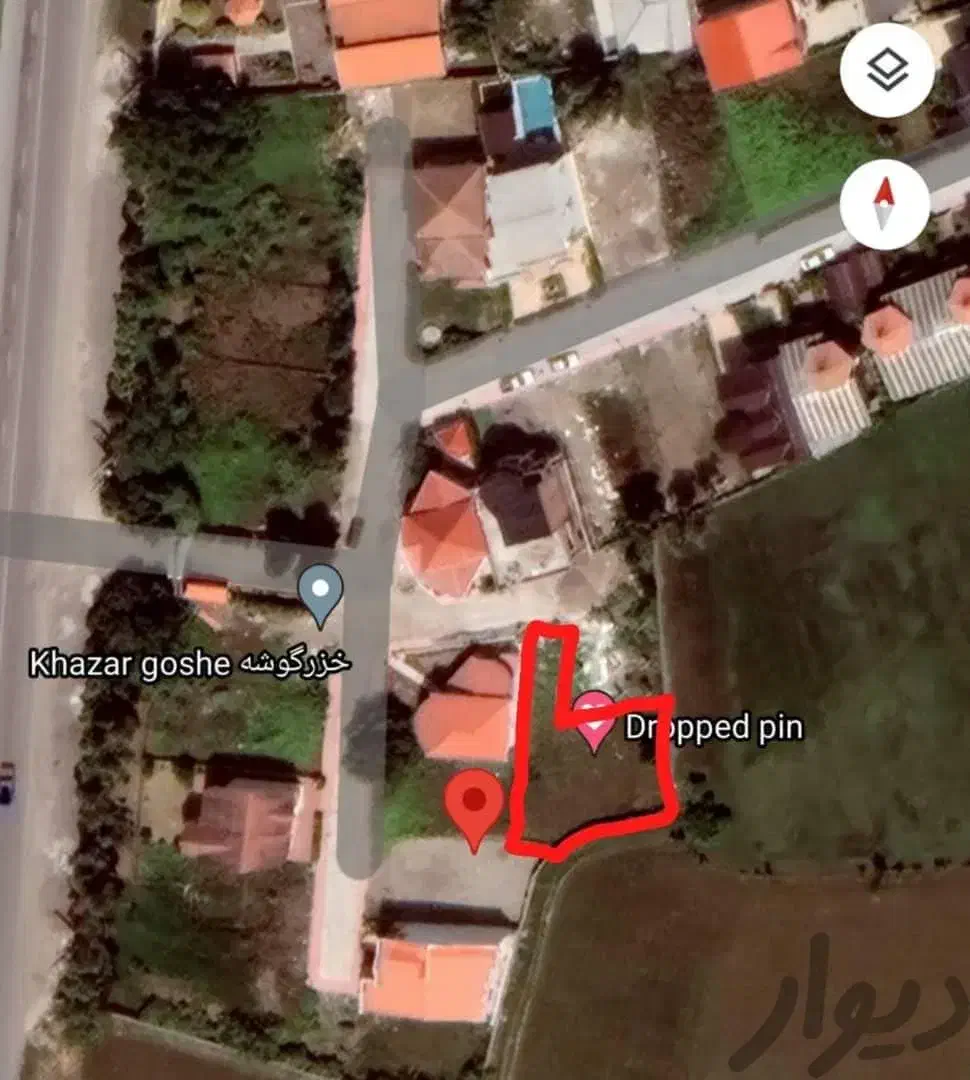This screenshot has width=970, height=1080.
Task: Select the Dropped pin marker
Action: [x=594, y=722]
